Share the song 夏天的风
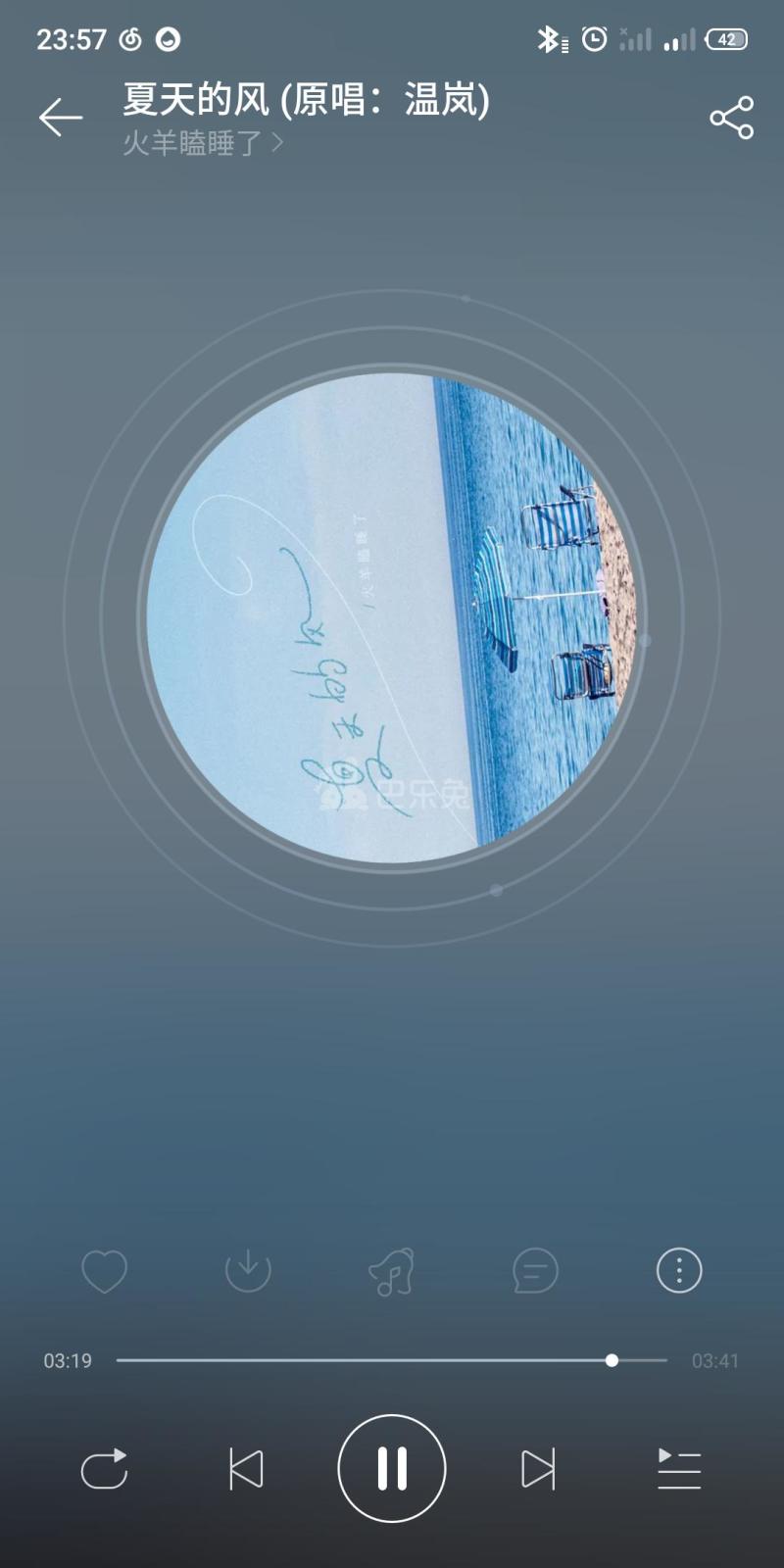The image size is (784, 1568). pyautogui.click(x=731, y=118)
